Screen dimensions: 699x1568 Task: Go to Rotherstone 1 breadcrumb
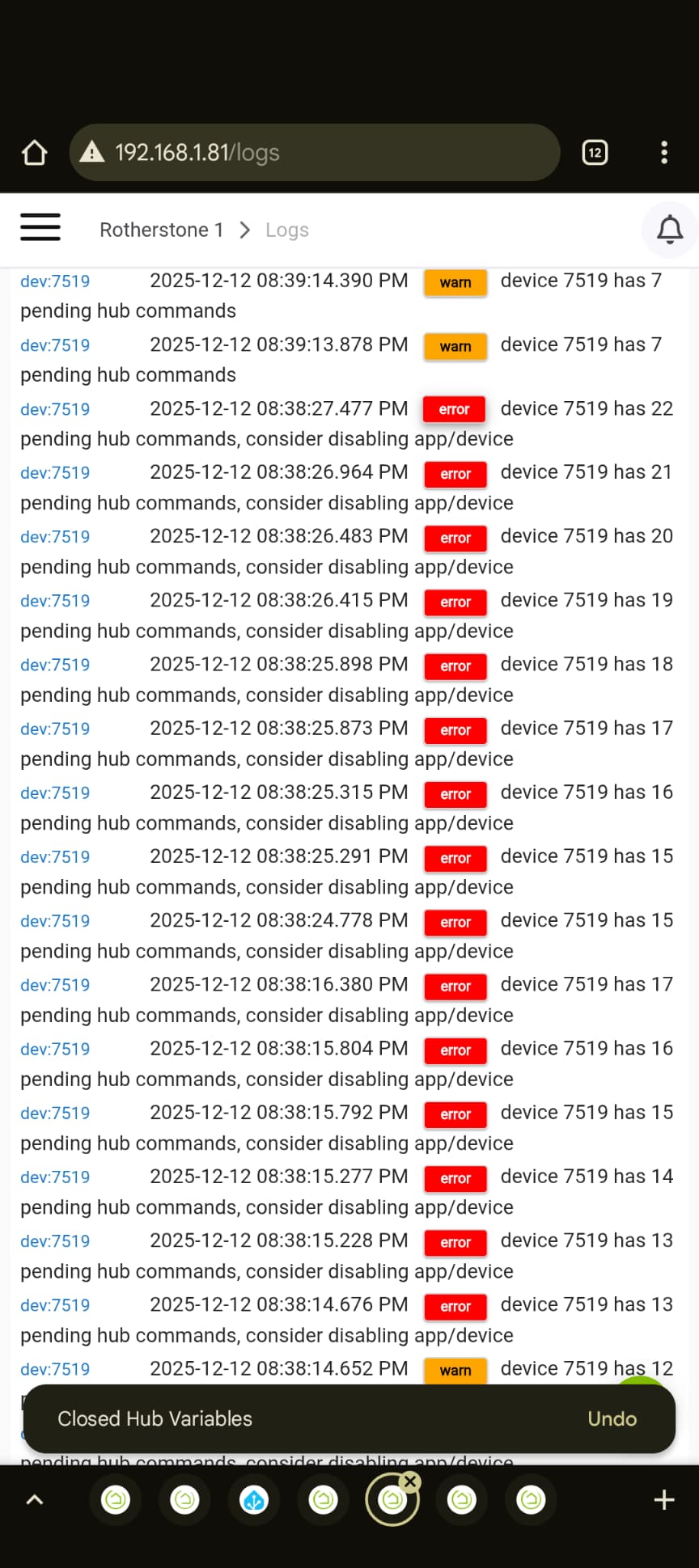[x=161, y=230]
